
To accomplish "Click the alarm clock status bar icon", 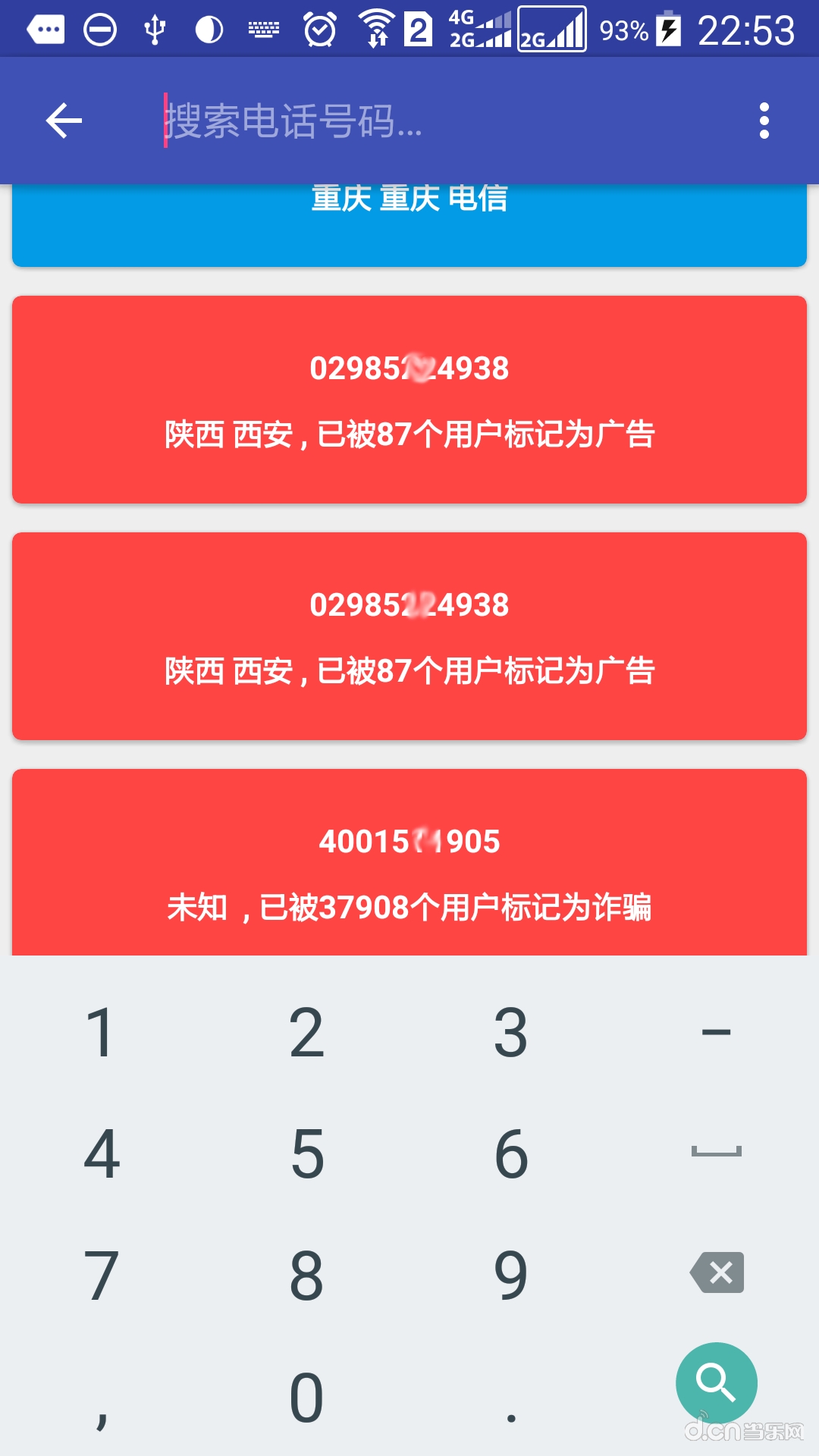I will click(x=322, y=29).
